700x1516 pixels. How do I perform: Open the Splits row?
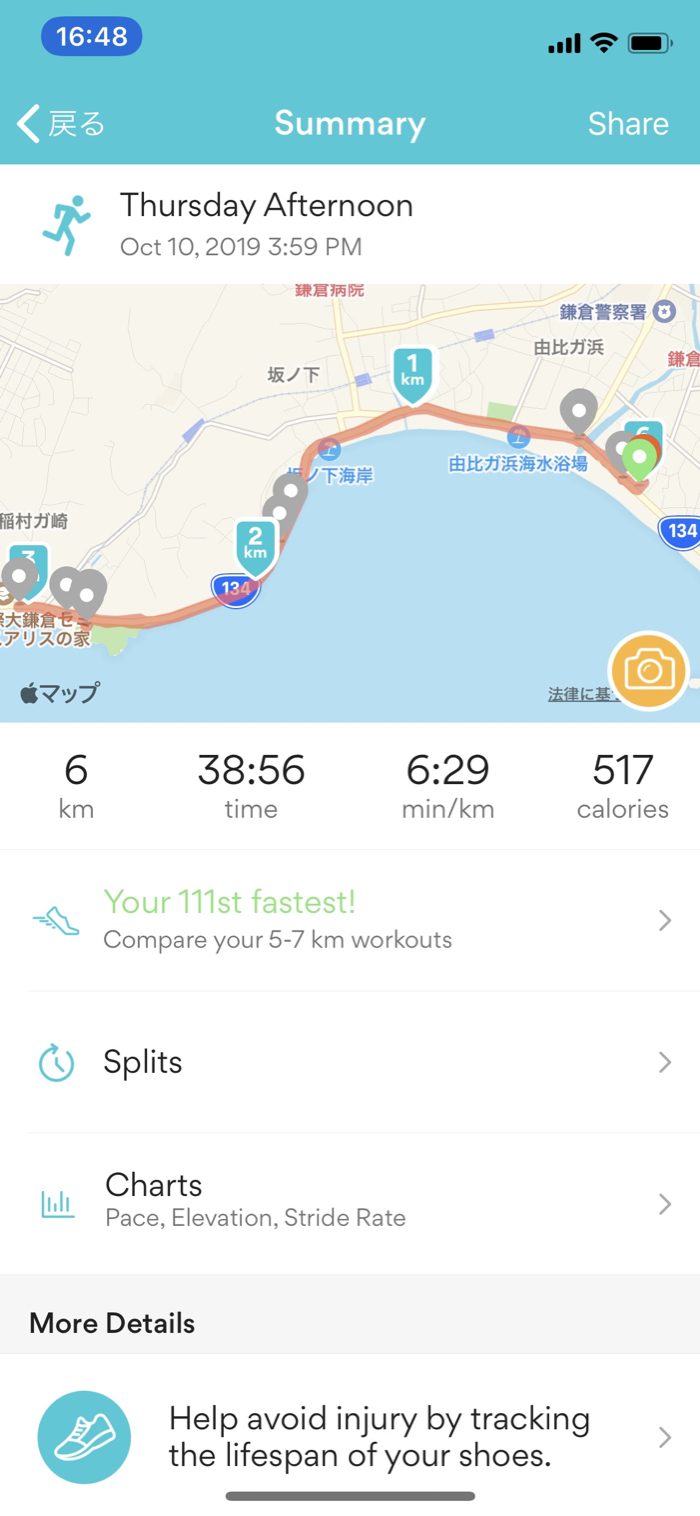(350, 1062)
